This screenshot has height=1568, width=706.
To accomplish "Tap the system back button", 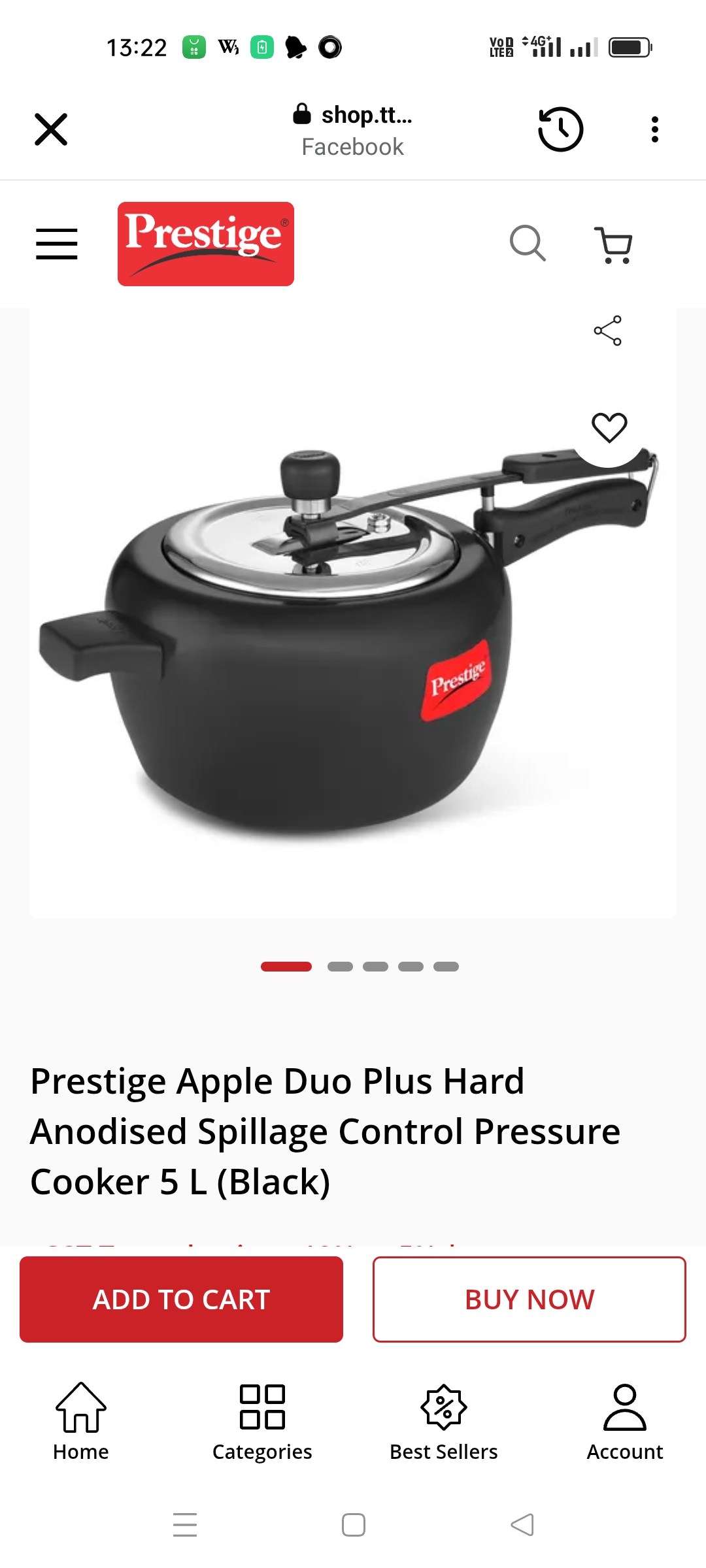I will point(522,1525).
